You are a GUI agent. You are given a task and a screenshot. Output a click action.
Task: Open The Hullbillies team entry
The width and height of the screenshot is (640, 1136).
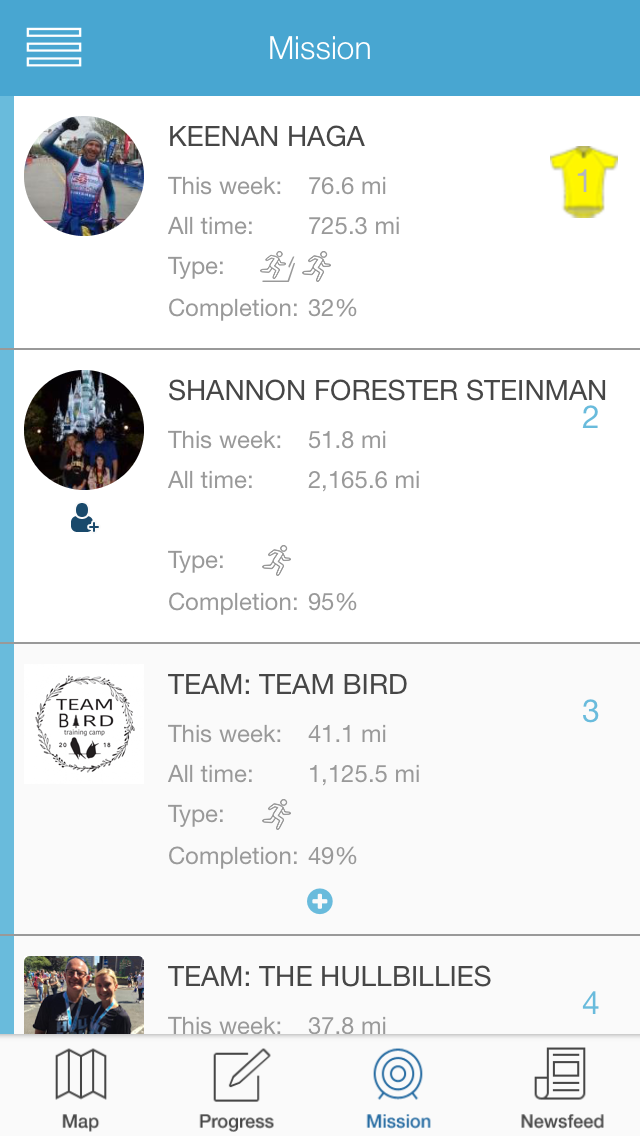[x=327, y=985]
